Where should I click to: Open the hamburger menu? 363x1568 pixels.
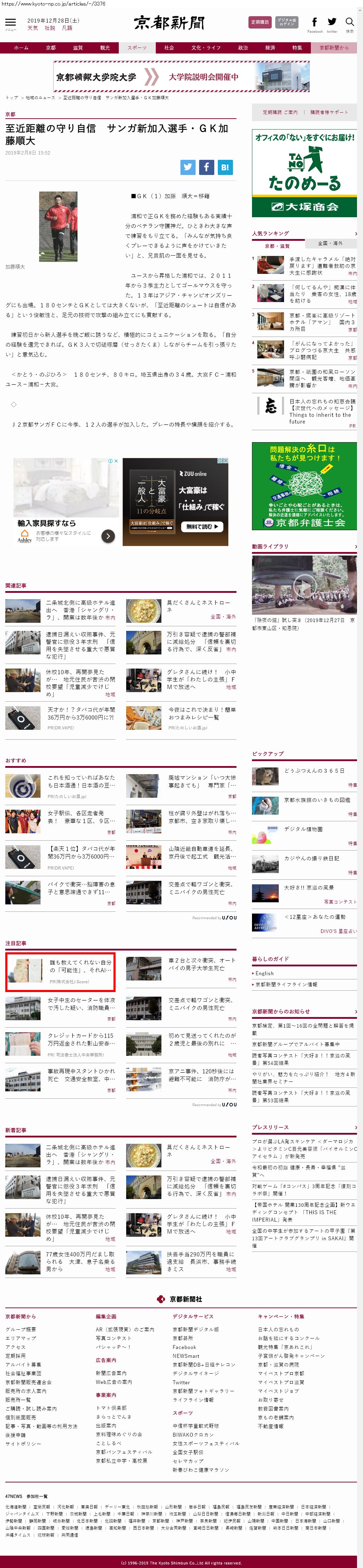coord(10,23)
